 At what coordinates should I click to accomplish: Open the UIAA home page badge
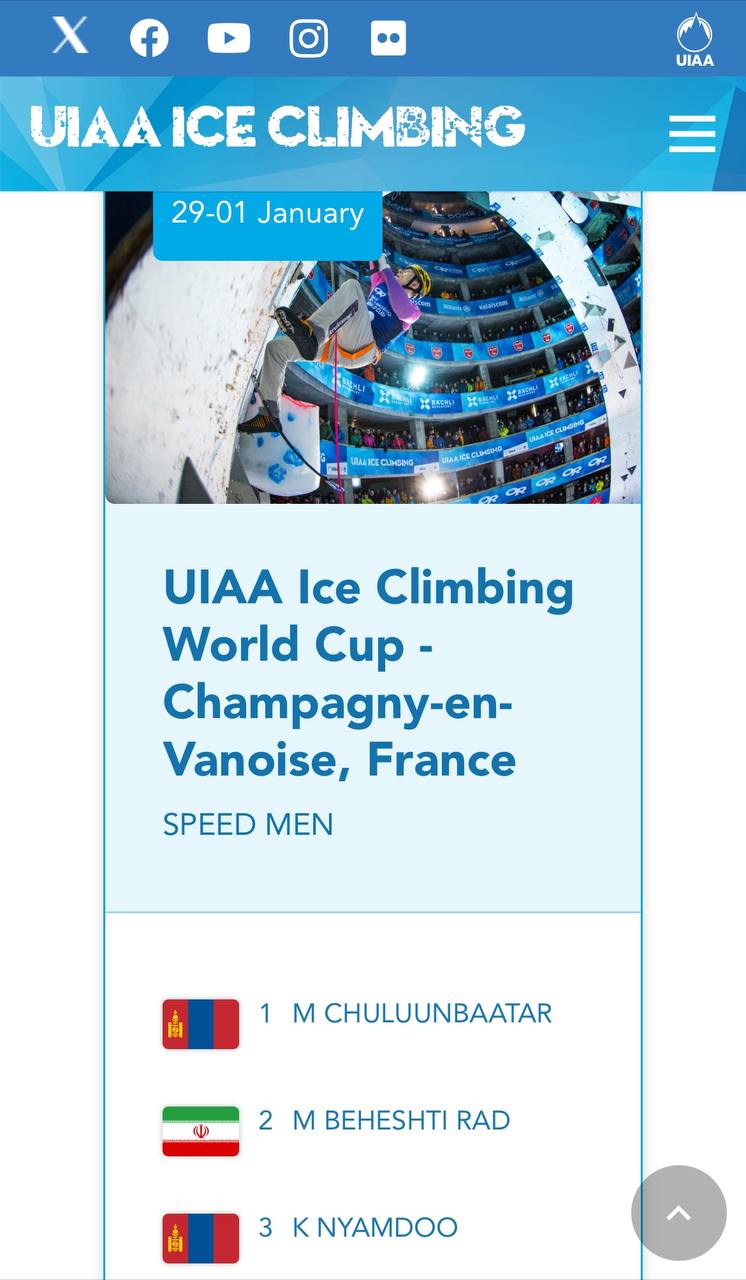694,39
